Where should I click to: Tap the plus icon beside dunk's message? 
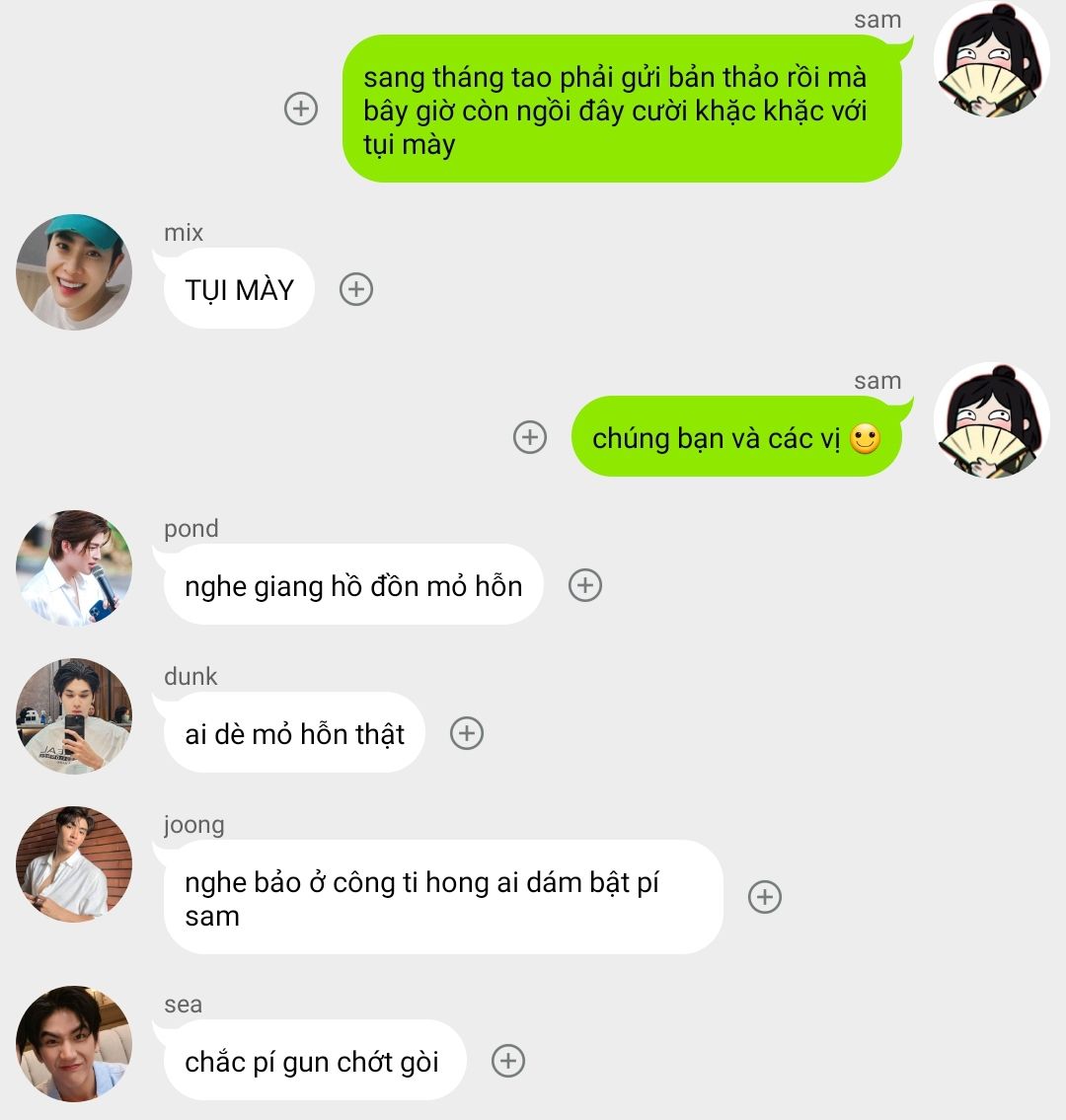coord(467,733)
